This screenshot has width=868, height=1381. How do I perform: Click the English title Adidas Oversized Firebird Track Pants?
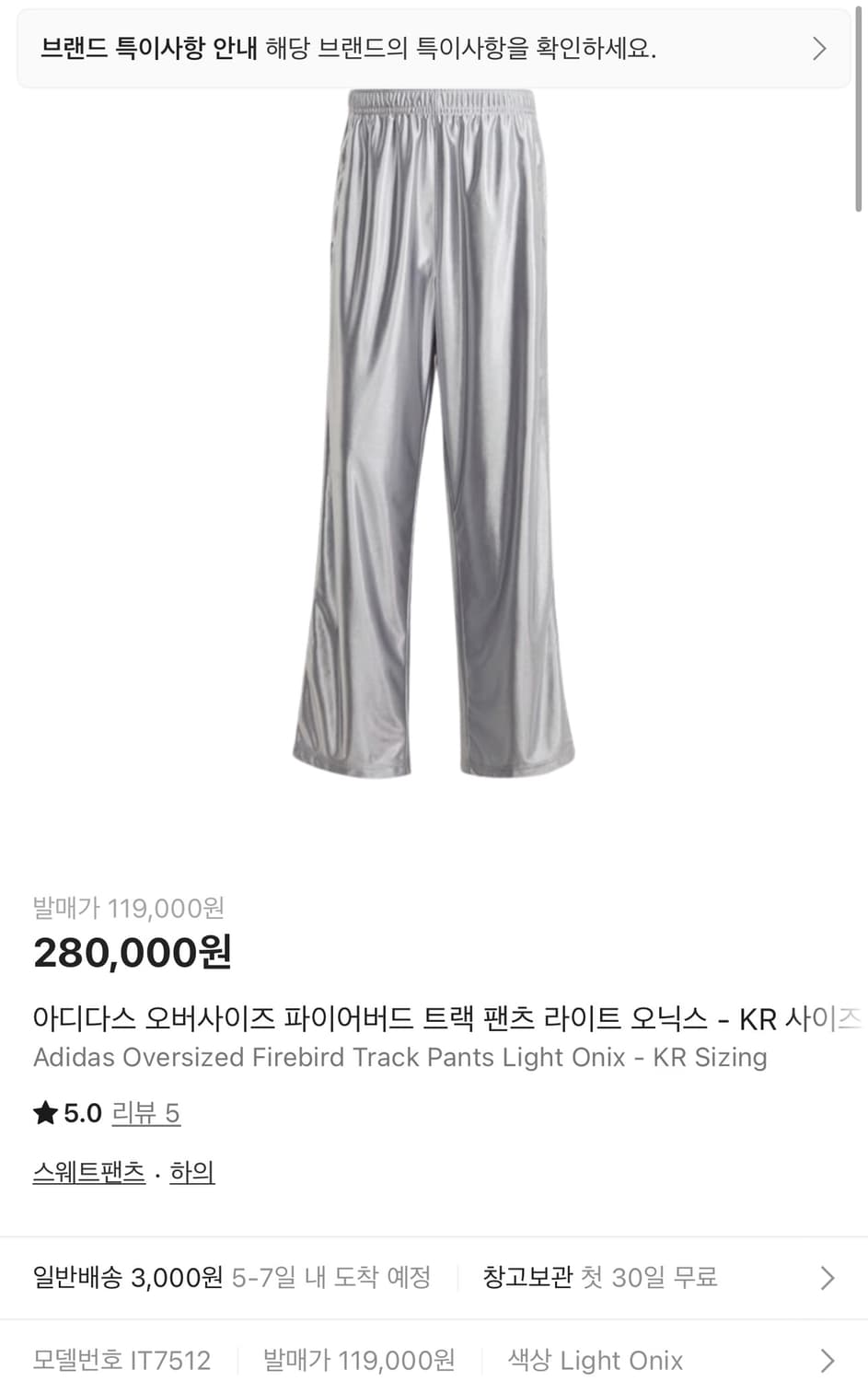coord(399,1057)
